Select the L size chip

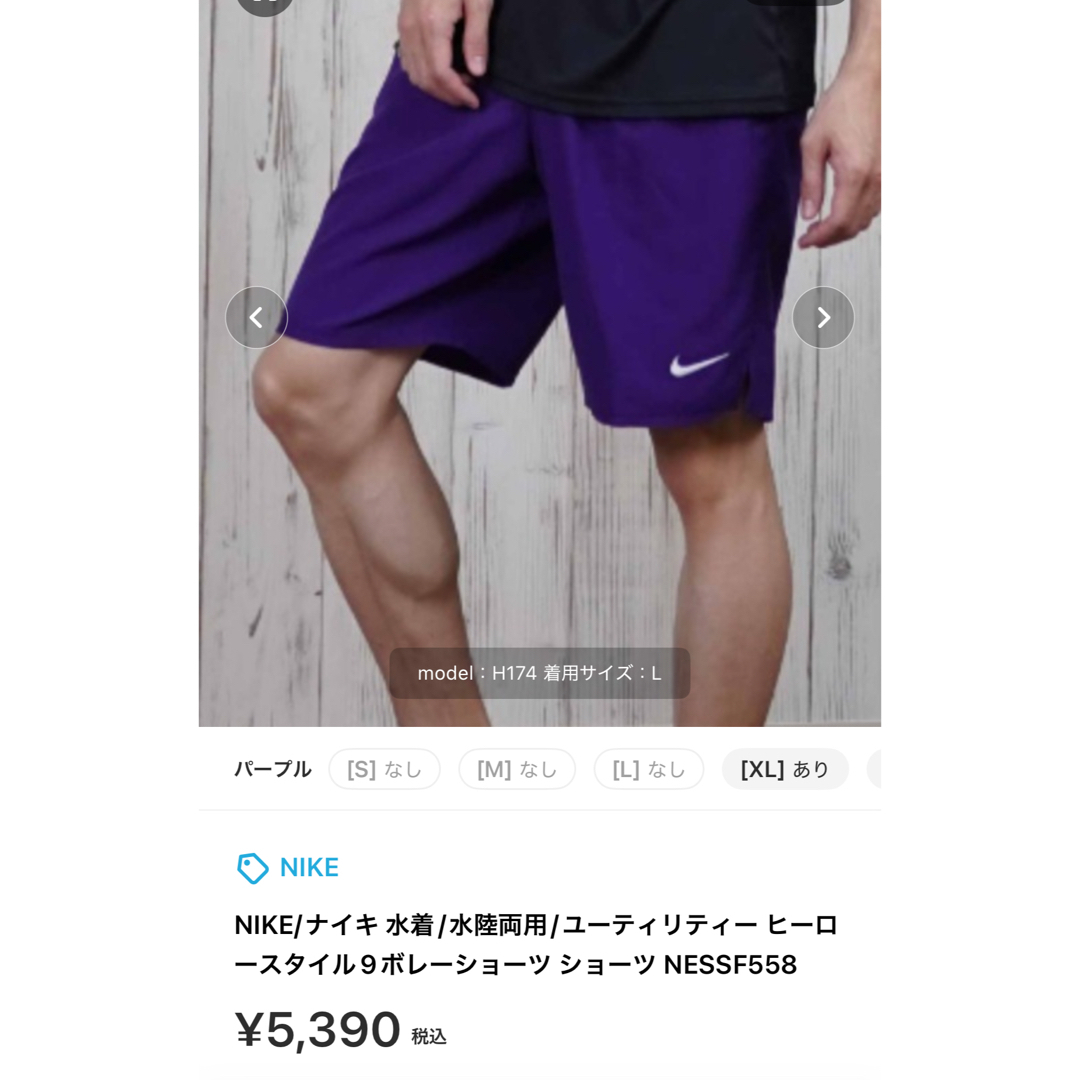point(649,769)
